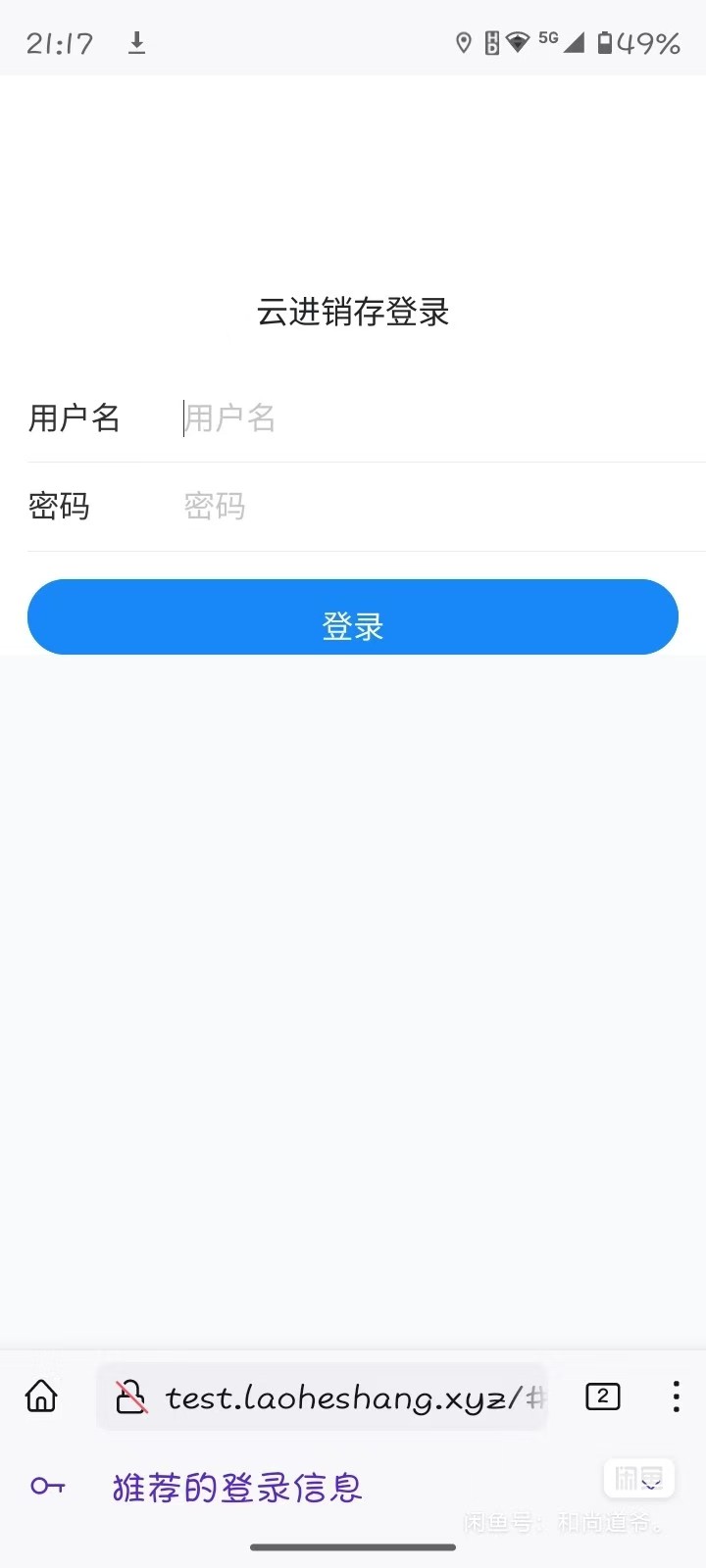The width and height of the screenshot is (706, 1568).
Task: Tap the 闲鱼 floating app icon
Action: pos(639,1478)
